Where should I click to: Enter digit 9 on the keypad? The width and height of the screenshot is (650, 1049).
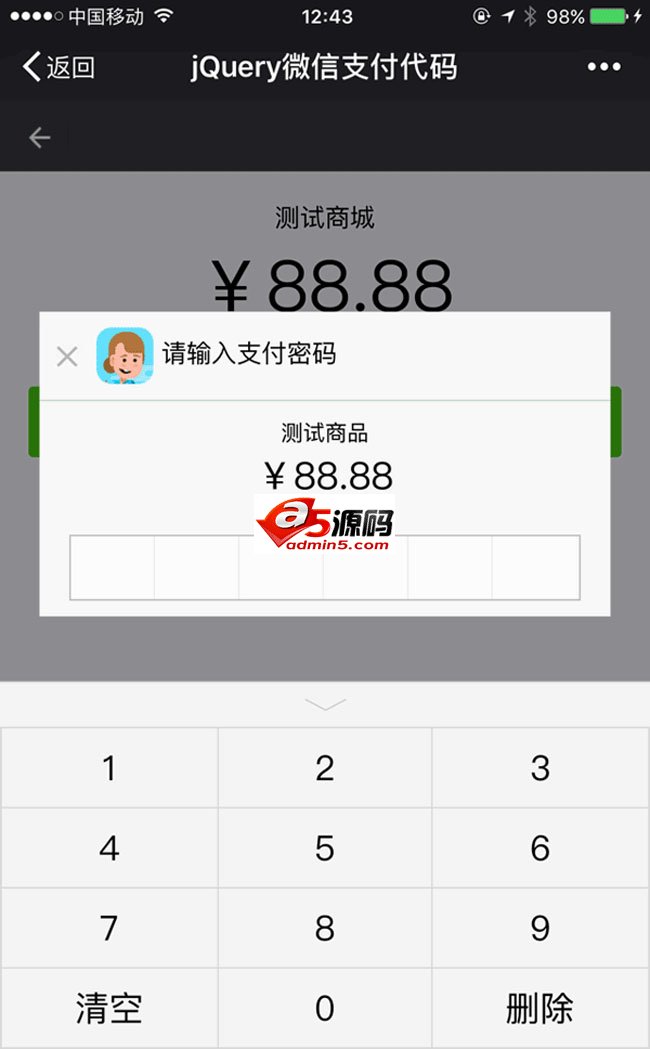click(x=540, y=928)
